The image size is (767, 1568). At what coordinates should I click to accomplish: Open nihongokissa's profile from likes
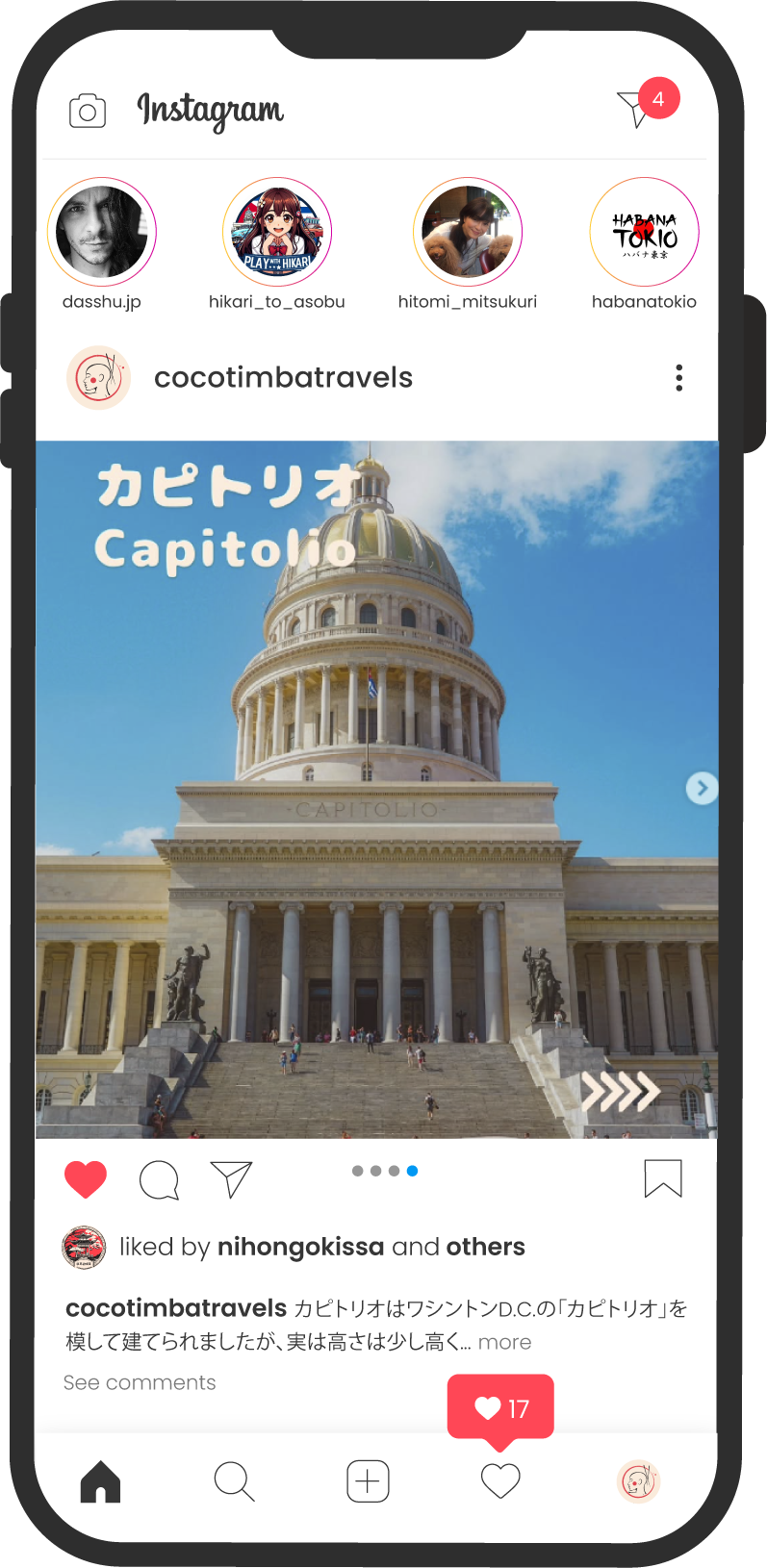point(300,1247)
